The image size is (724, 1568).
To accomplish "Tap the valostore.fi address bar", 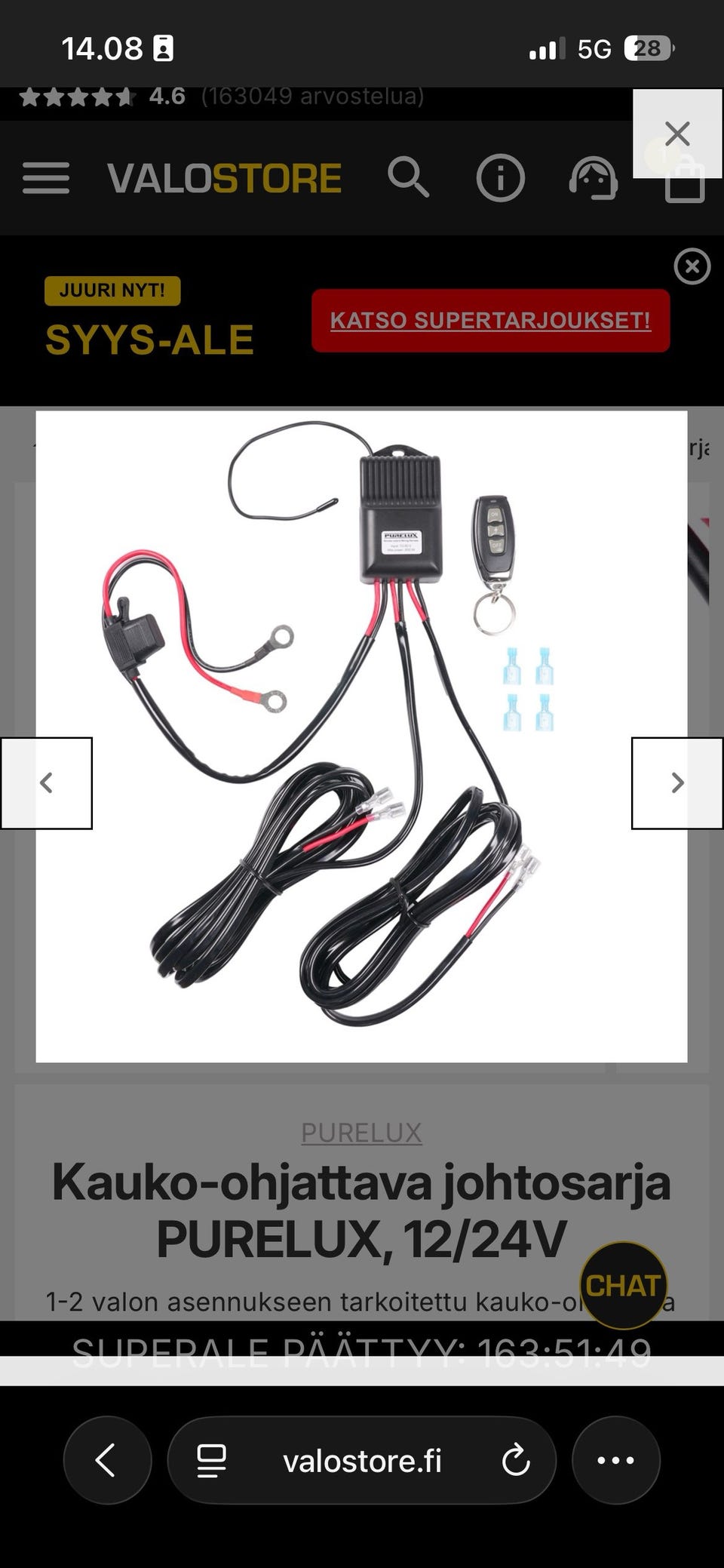I will (362, 1460).
